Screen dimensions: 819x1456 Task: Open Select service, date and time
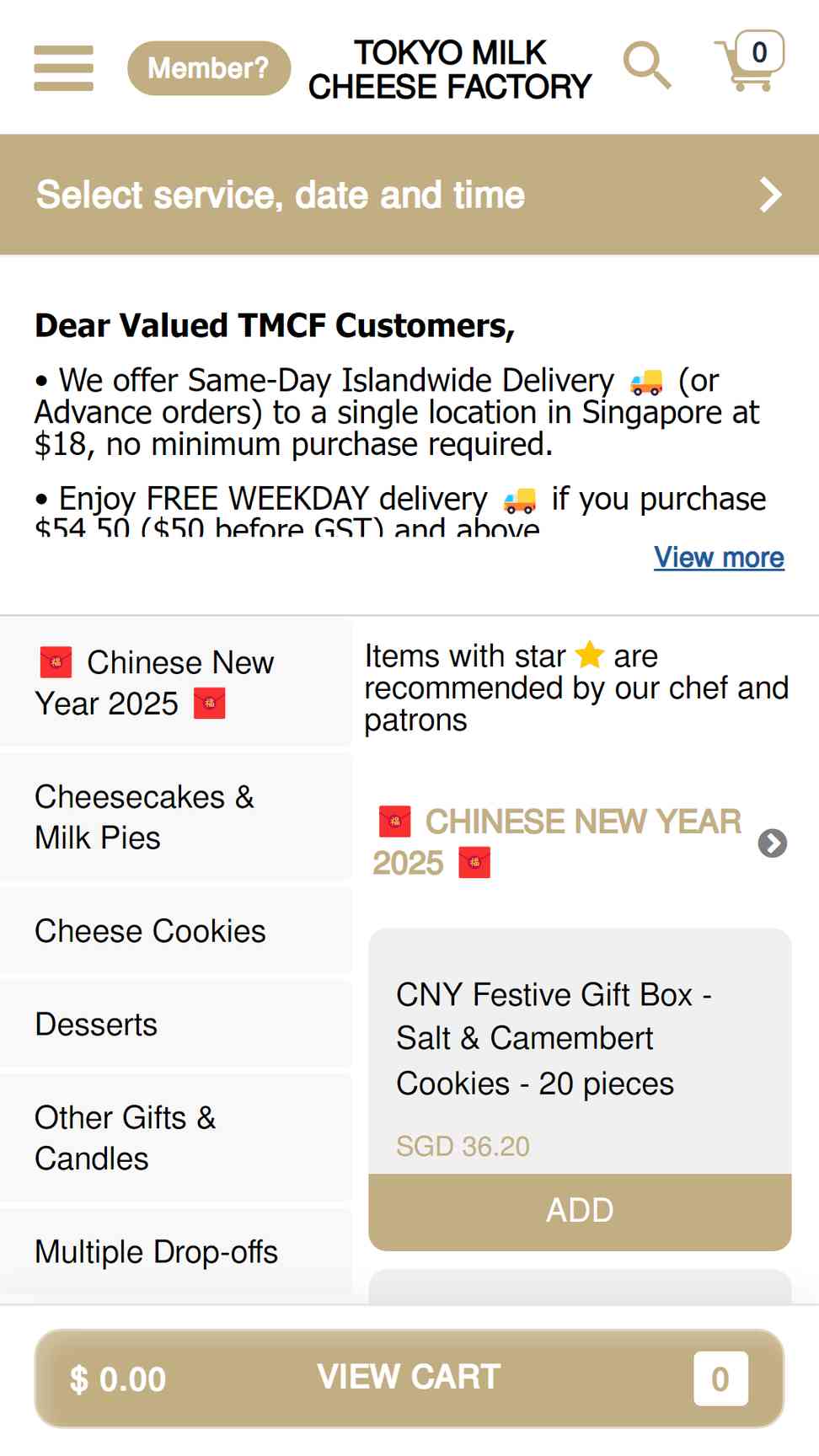coord(409,195)
